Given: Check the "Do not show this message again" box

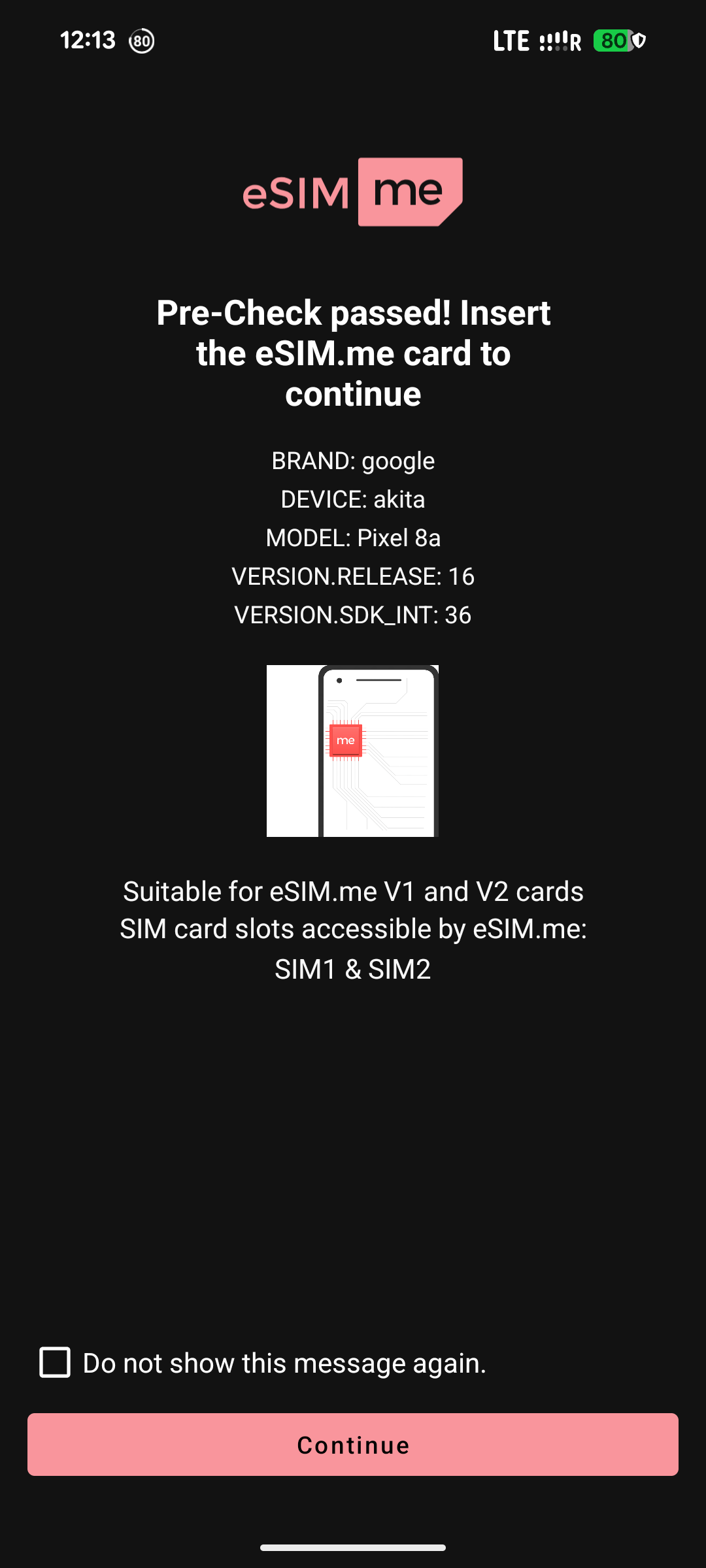Looking at the screenshot, I should click(x=55, y=1362).
